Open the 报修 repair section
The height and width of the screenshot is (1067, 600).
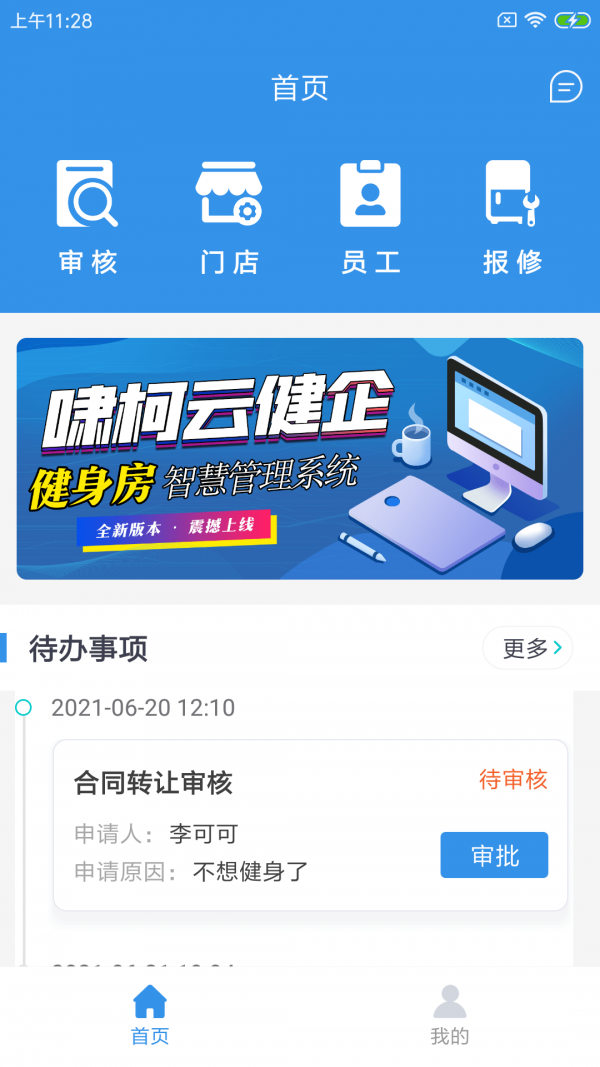click(x=512, y=217)
